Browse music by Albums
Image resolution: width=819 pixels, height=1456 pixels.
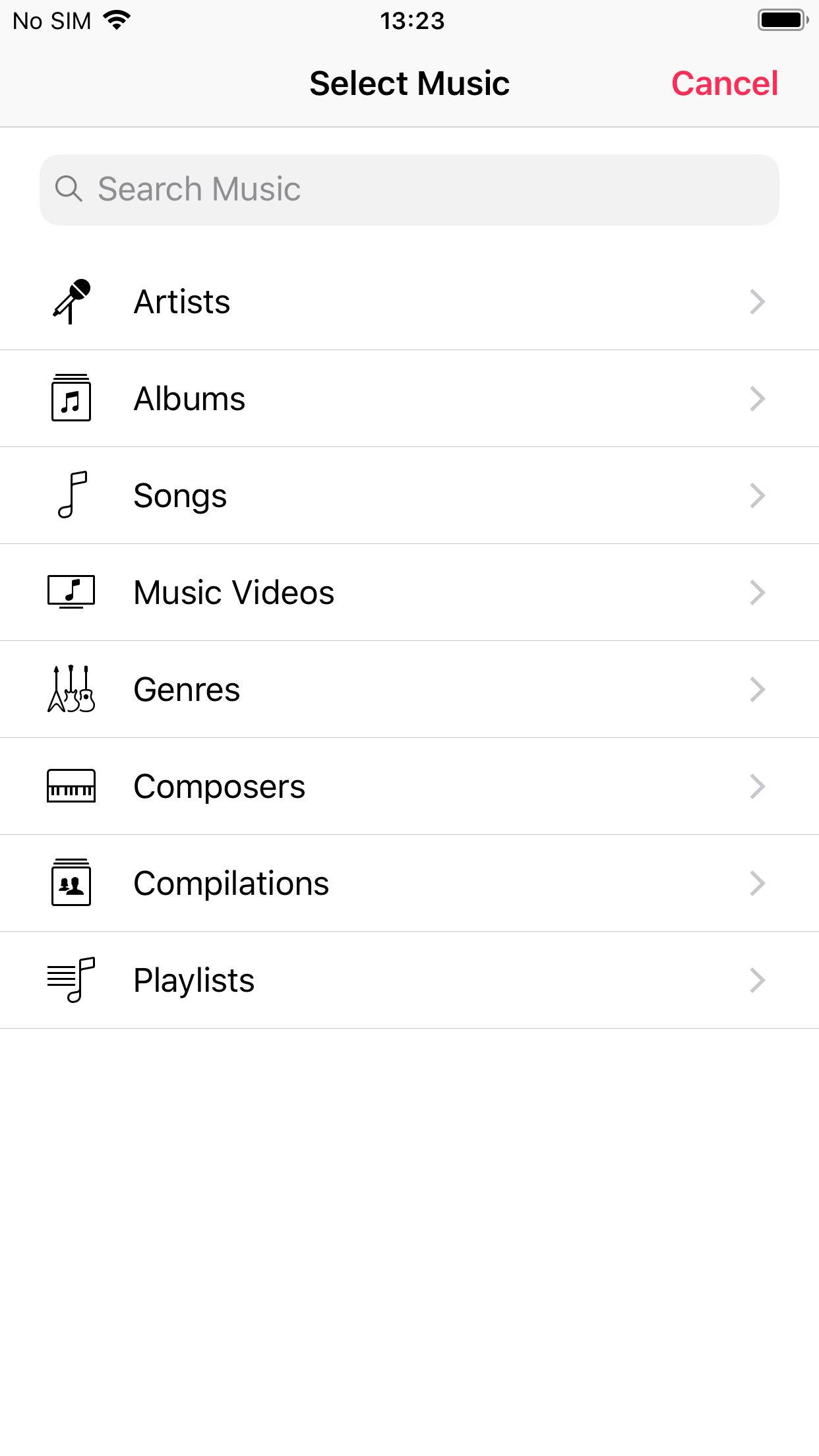(409, 399)
